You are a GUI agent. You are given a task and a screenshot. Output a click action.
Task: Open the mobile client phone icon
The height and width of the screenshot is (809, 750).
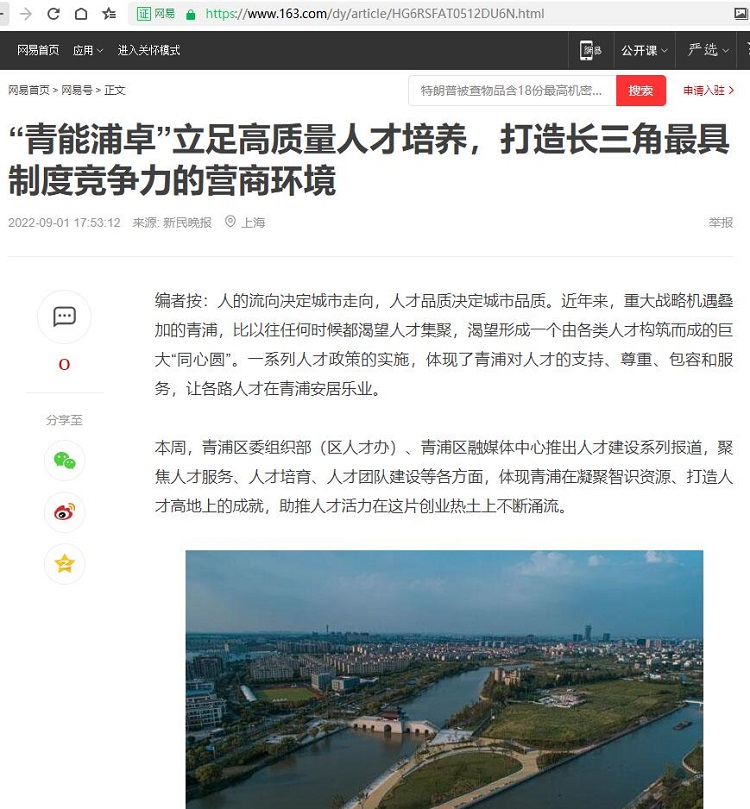(x=592, y=50)
